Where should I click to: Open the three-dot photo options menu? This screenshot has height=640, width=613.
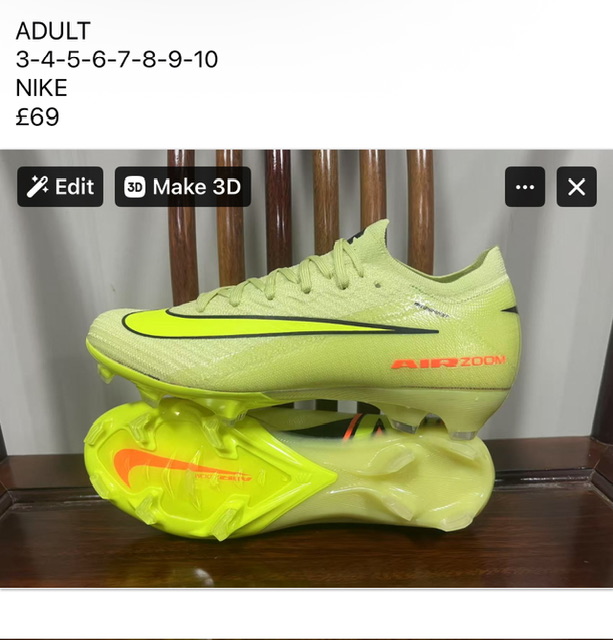point(525,187)
